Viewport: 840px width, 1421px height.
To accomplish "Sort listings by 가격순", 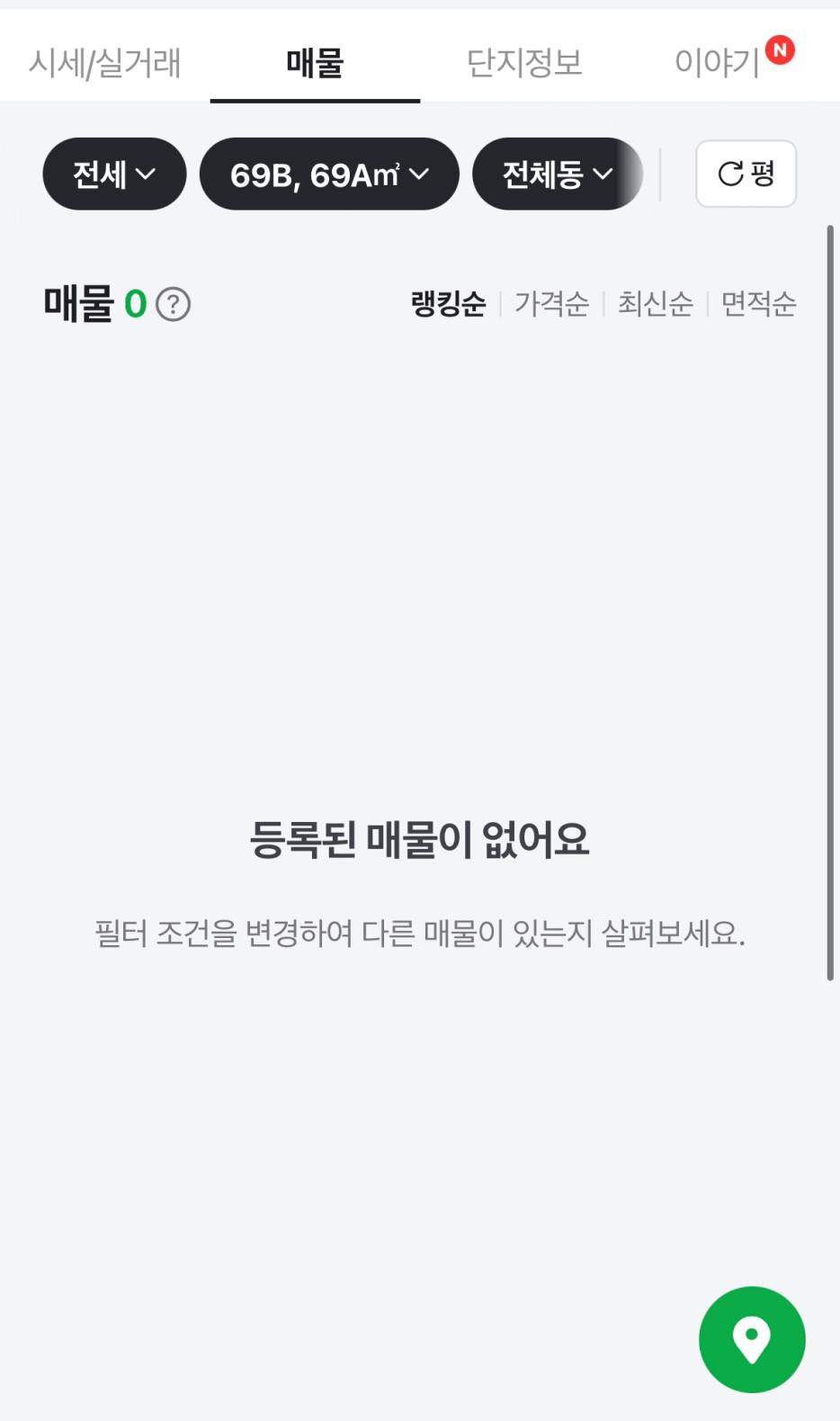I will pyautogui.click(x=551, y=304).
